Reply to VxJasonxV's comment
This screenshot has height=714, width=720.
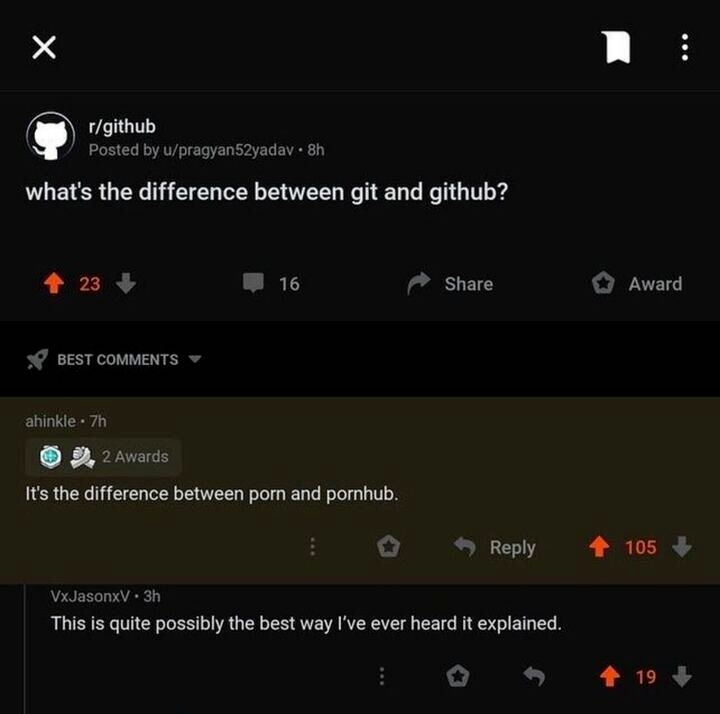click(x=534, y=677)
